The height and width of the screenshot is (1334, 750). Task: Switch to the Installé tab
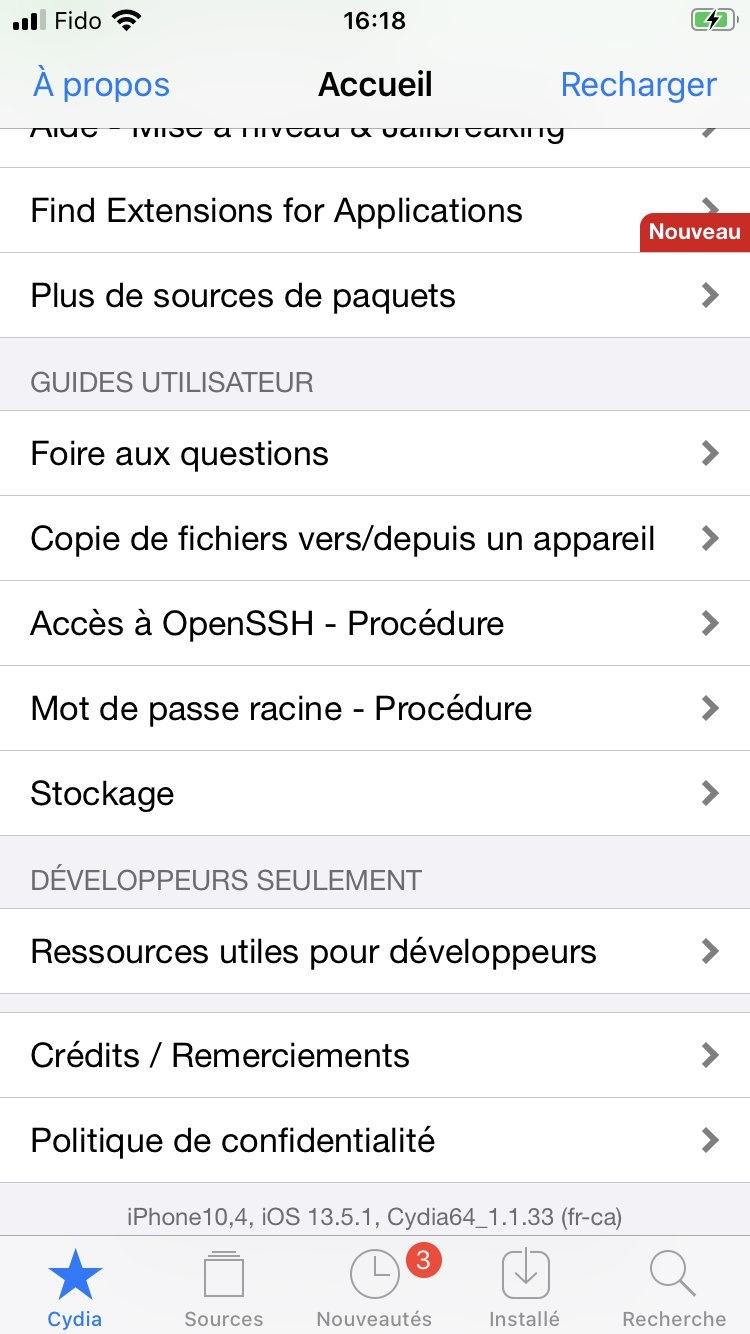click(x=524, y=1288)
